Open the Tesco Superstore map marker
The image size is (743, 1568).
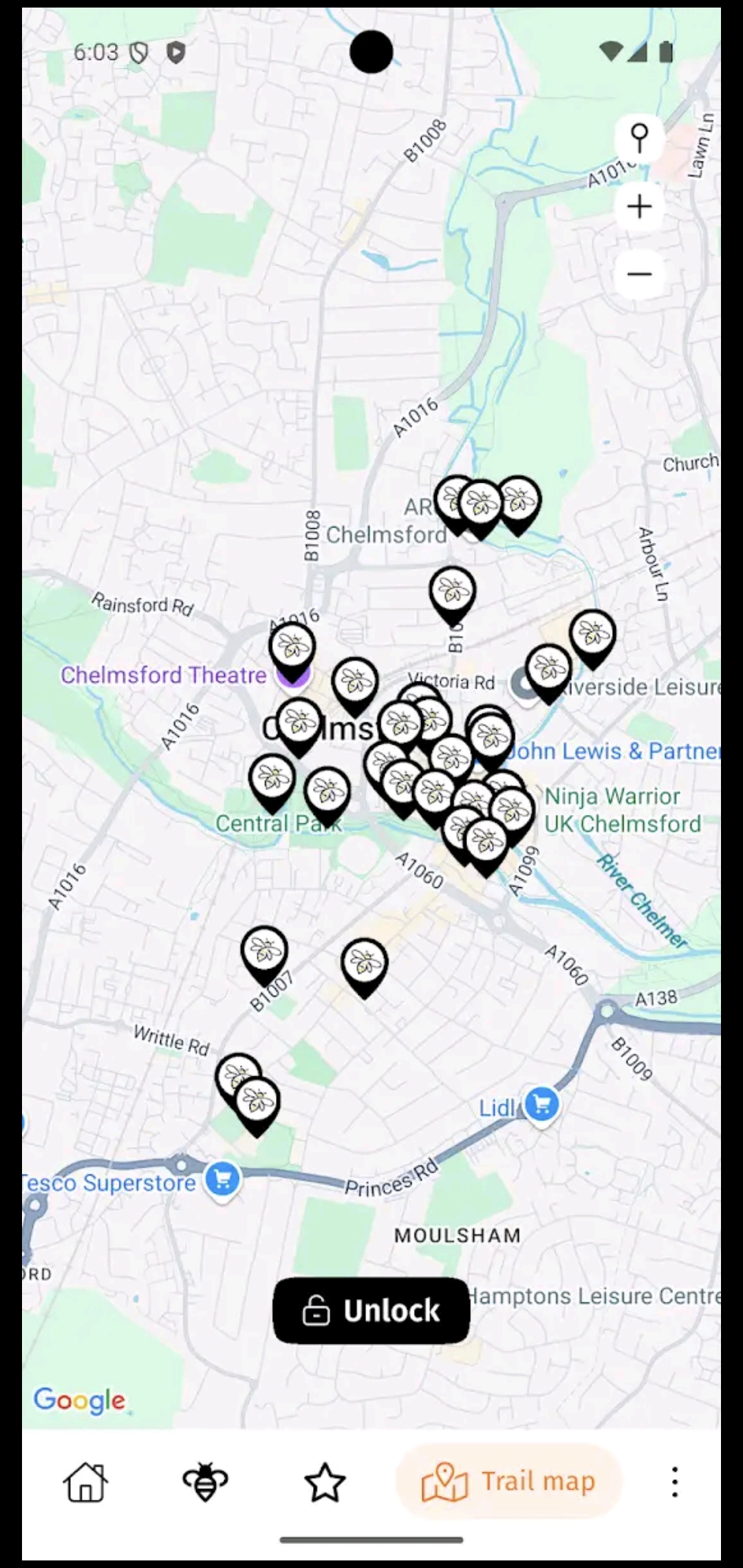click(x=223, y=1181)
